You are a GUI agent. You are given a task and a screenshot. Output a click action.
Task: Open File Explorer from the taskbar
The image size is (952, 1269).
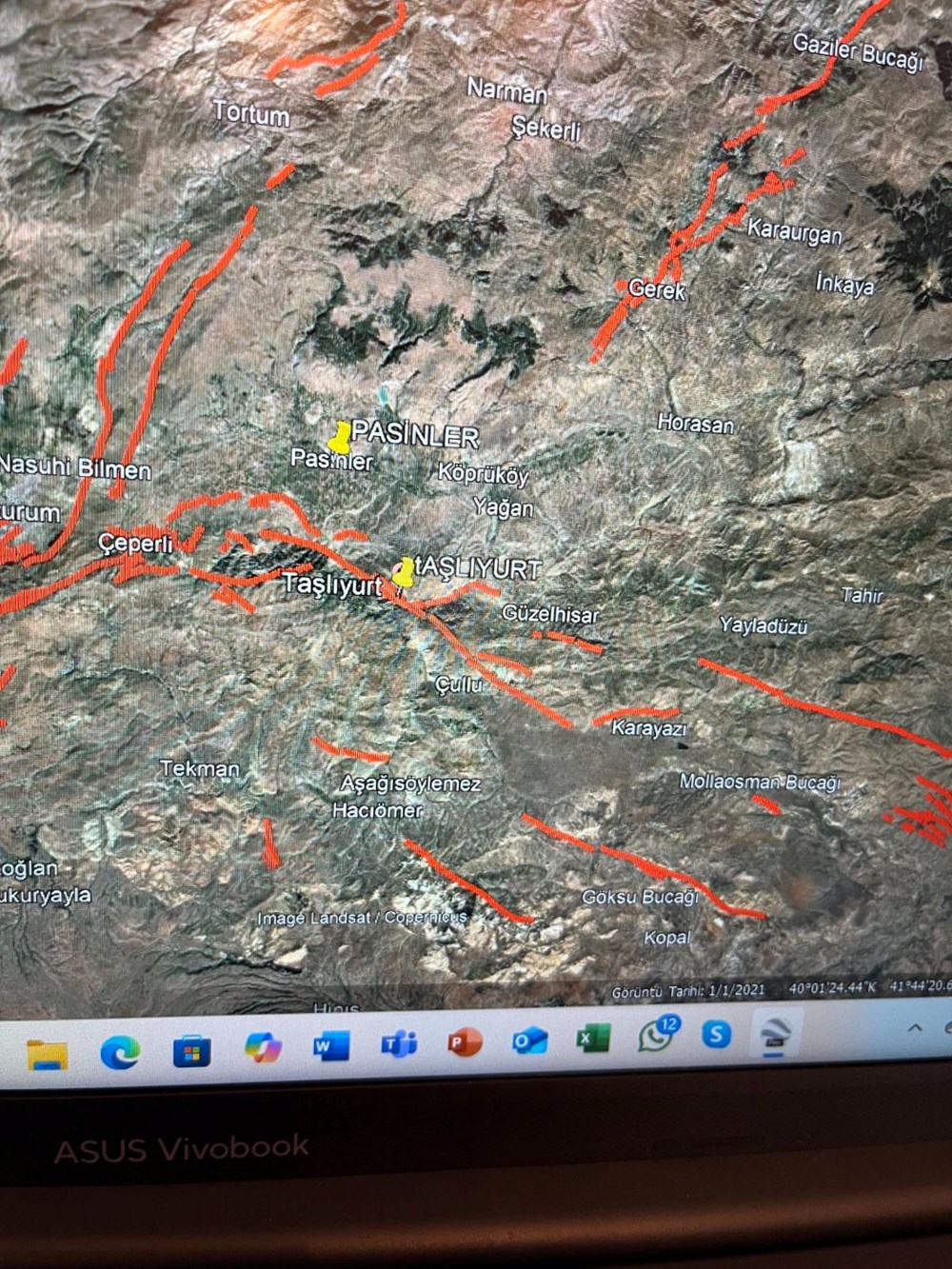coord(47,1054)
